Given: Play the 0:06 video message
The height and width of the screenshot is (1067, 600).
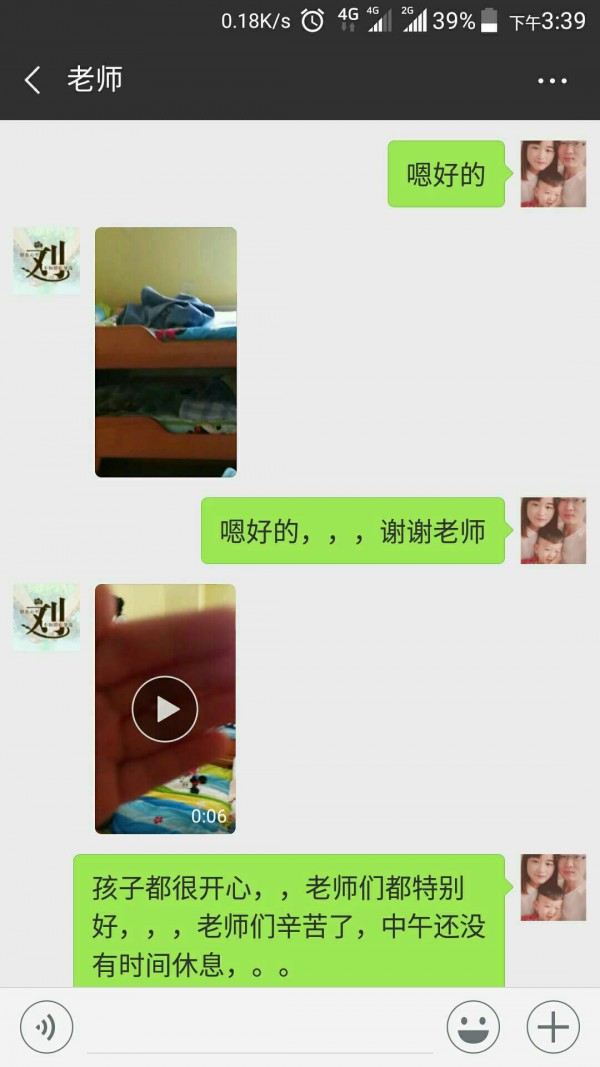Looking at the screenshot, I should click(x=166, y=709).
